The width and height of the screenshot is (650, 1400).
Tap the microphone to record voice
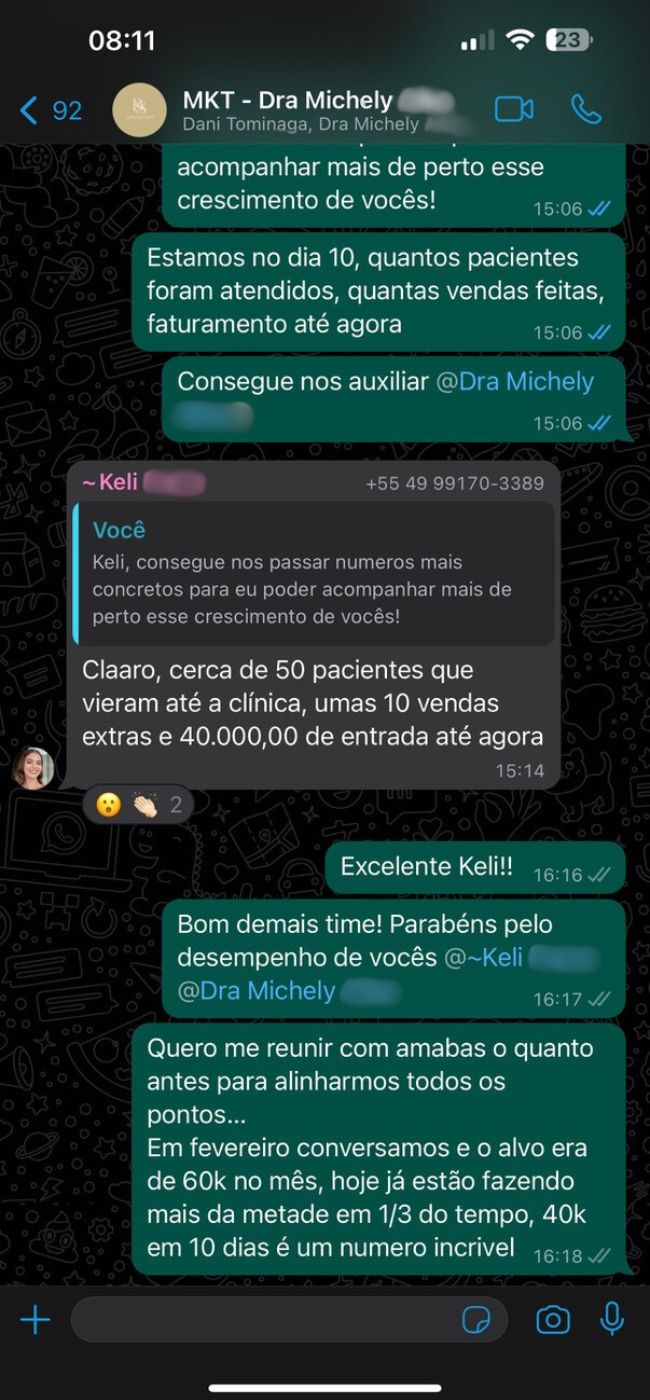612,1320
